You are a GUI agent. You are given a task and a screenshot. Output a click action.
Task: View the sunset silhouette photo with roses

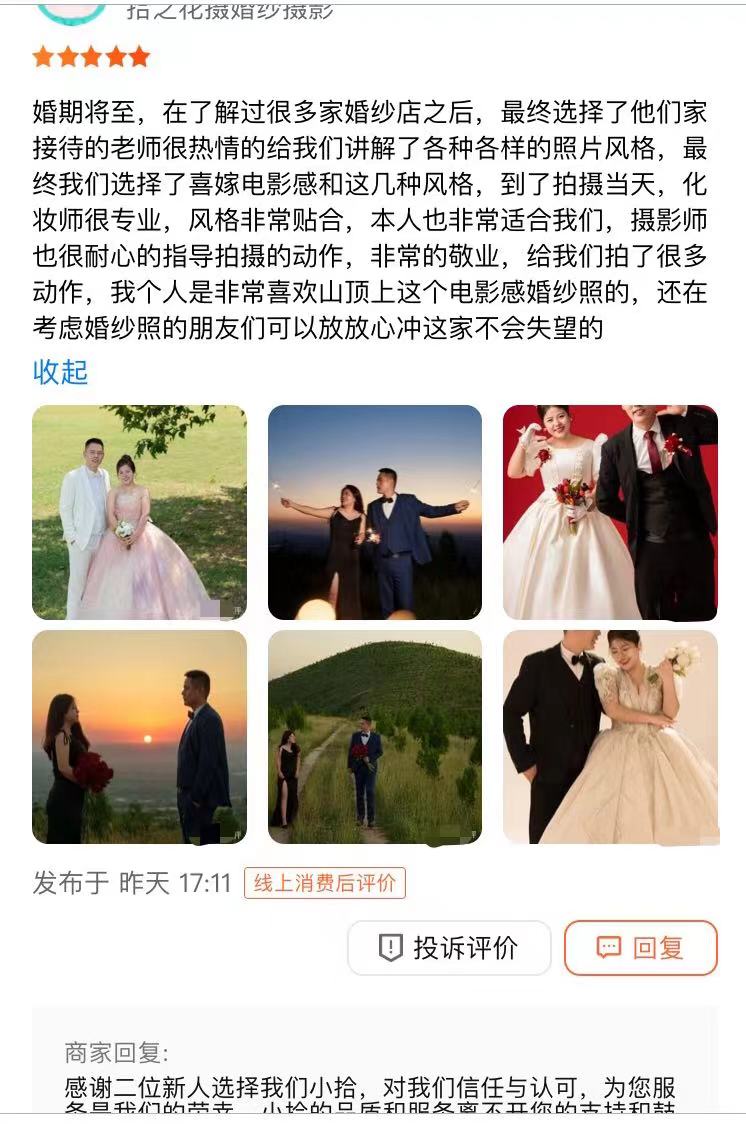coord(139,737)
